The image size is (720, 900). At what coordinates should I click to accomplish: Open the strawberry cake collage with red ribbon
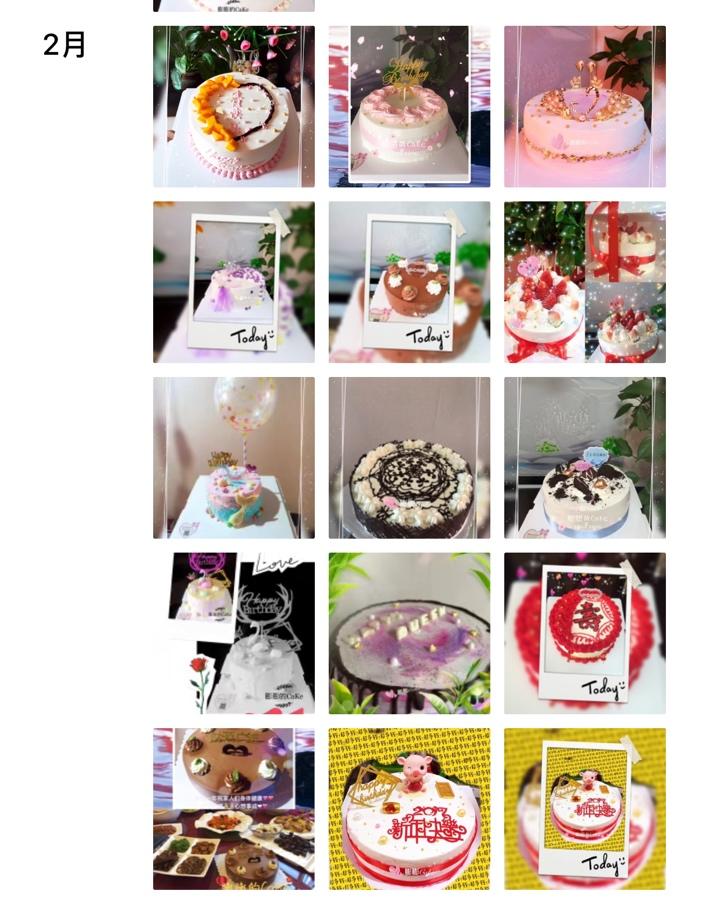pos(584,282)
